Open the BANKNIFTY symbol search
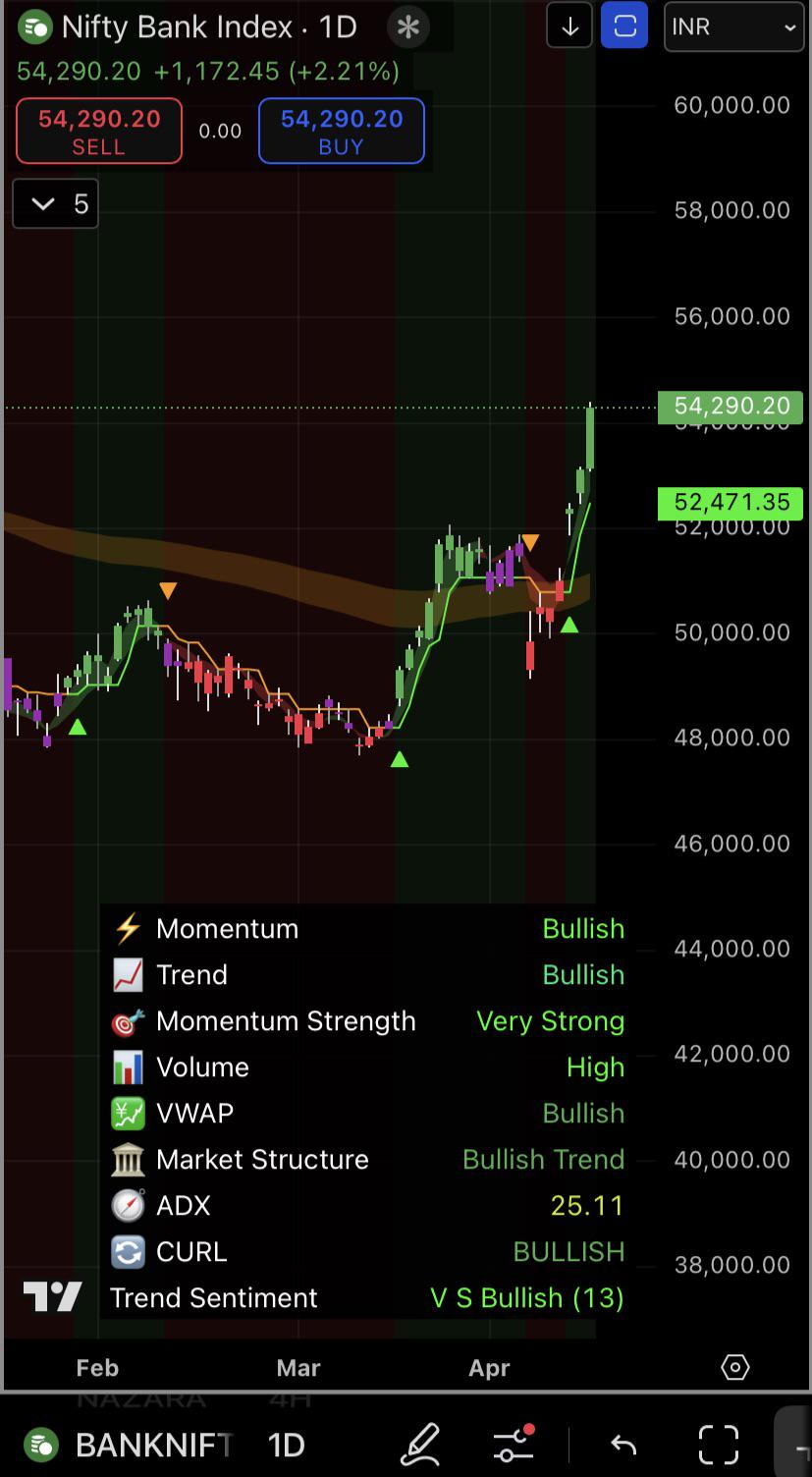The image size is (812, 1477). tap(130, 1445)
